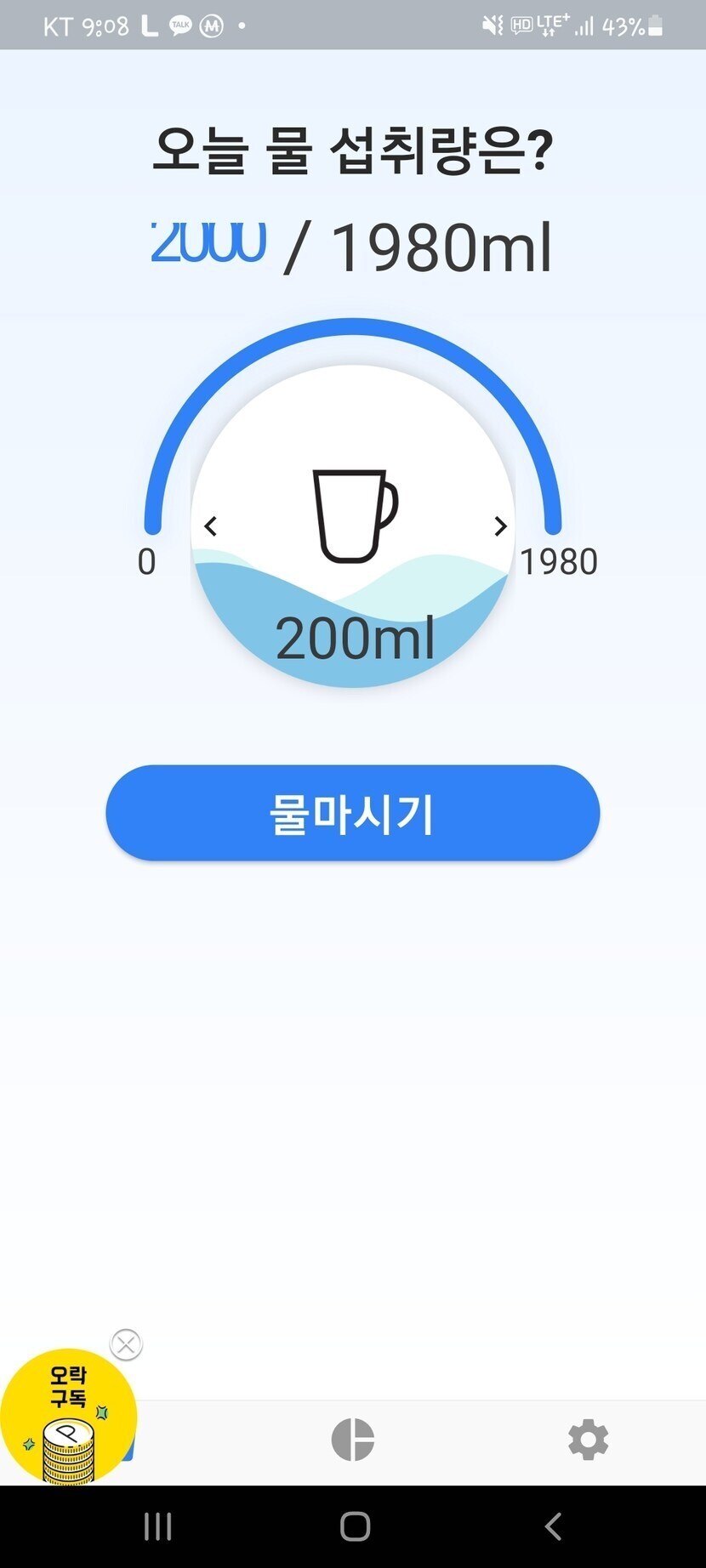Select the previous cup size arrow
This screenshot has width=706, height=1568.
(x=211, y=526)
